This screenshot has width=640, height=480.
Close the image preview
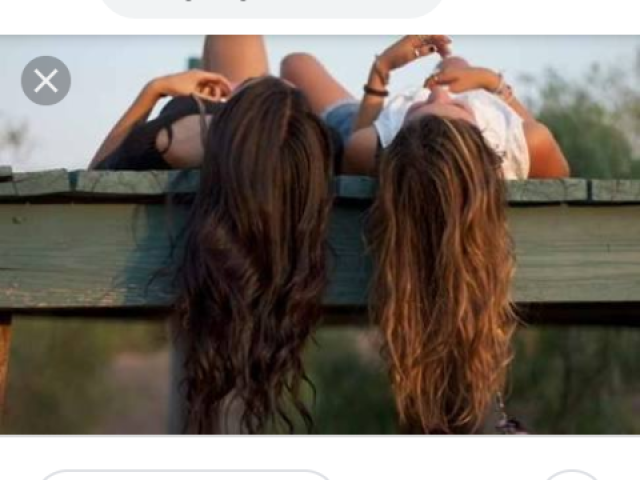46,81
